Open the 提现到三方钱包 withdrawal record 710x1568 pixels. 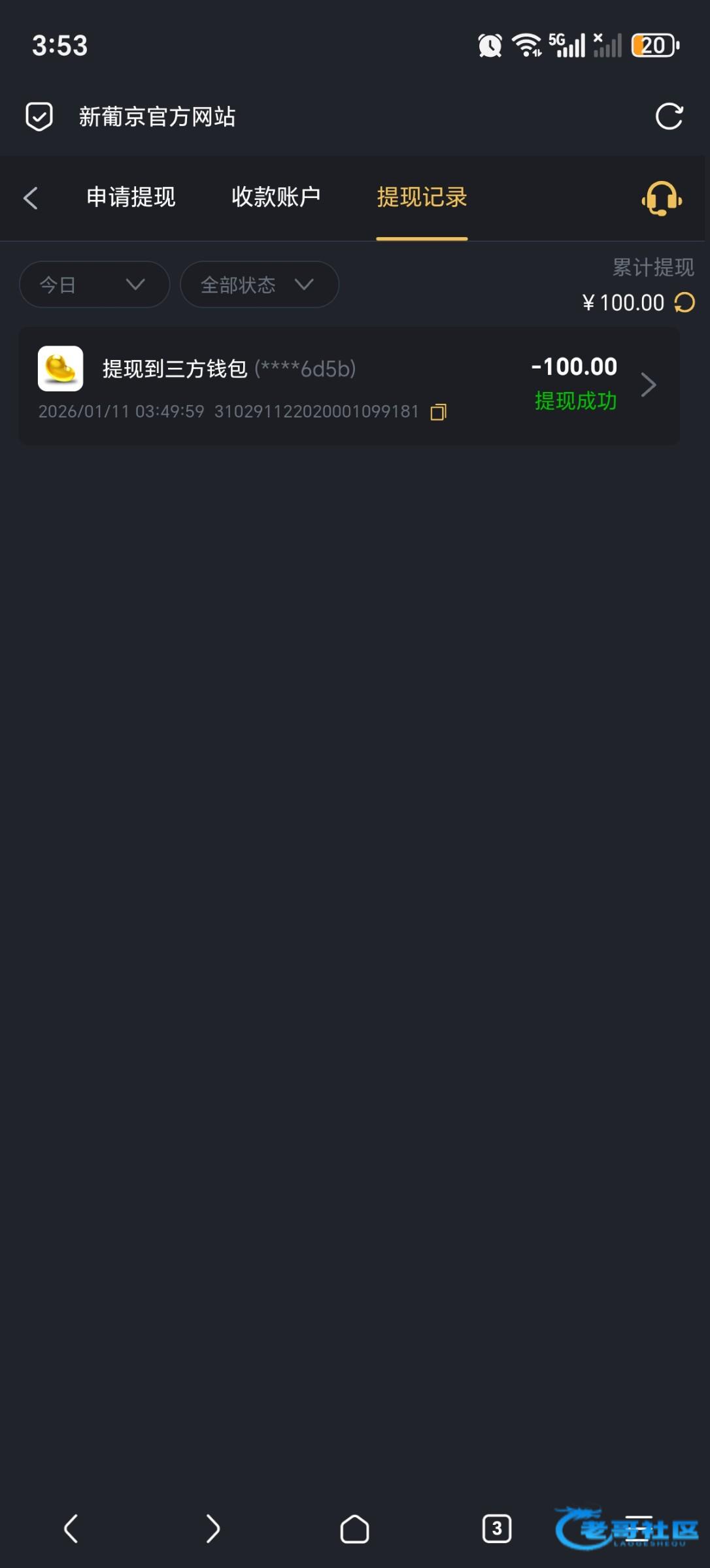349,385
